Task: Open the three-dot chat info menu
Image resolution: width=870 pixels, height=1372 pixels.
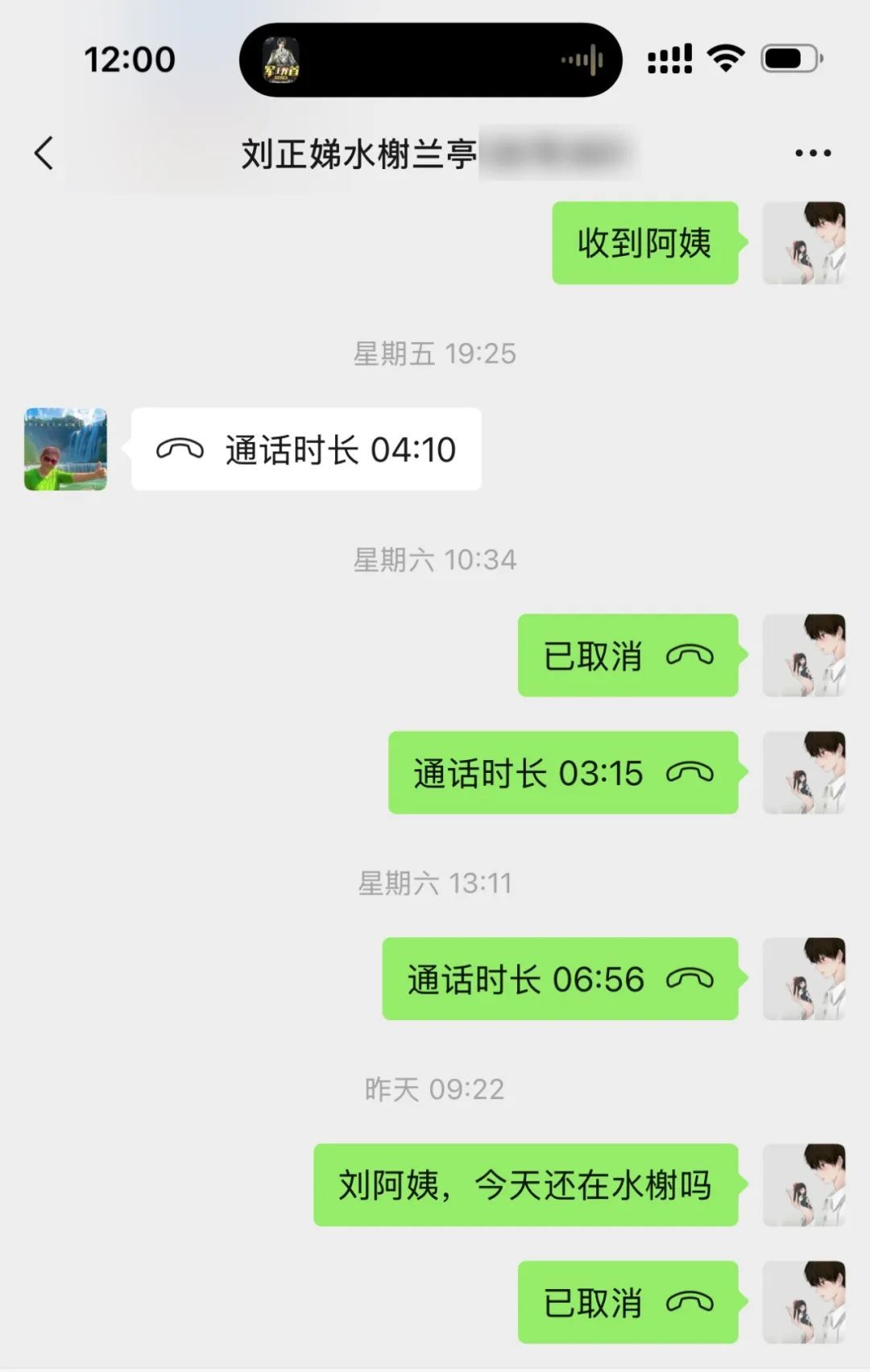Action: (812, 153)
